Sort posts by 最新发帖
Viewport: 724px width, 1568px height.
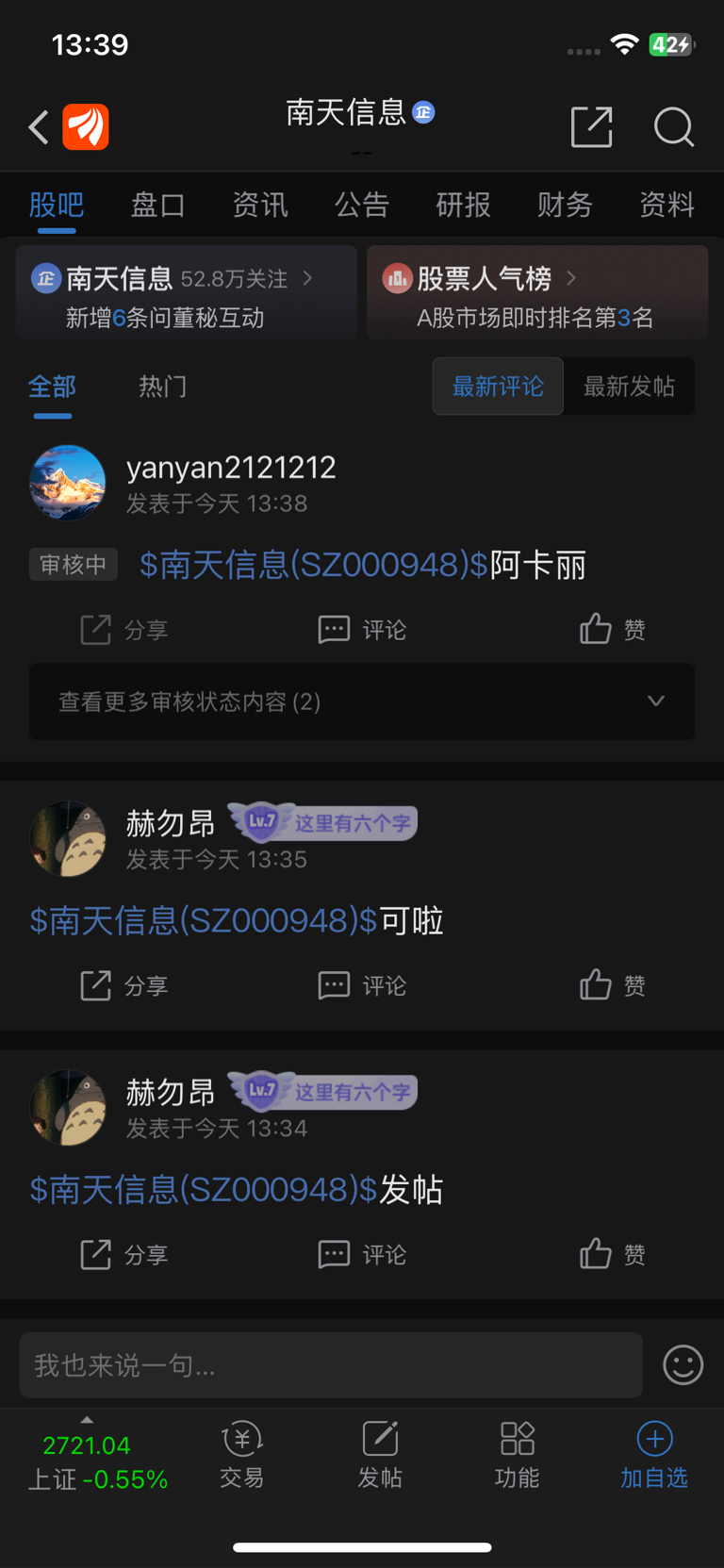629,387
